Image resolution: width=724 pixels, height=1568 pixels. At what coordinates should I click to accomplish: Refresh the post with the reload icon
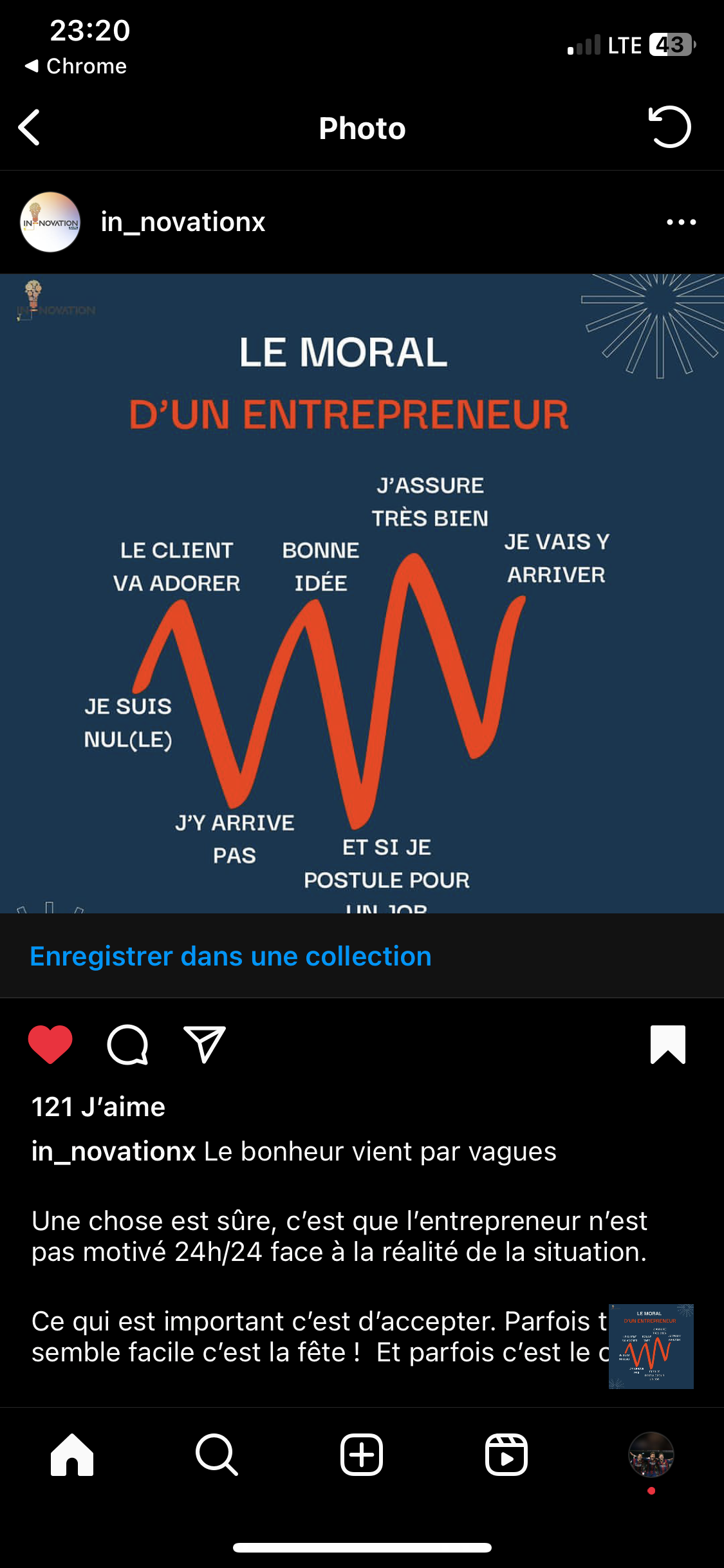(669, 127)
